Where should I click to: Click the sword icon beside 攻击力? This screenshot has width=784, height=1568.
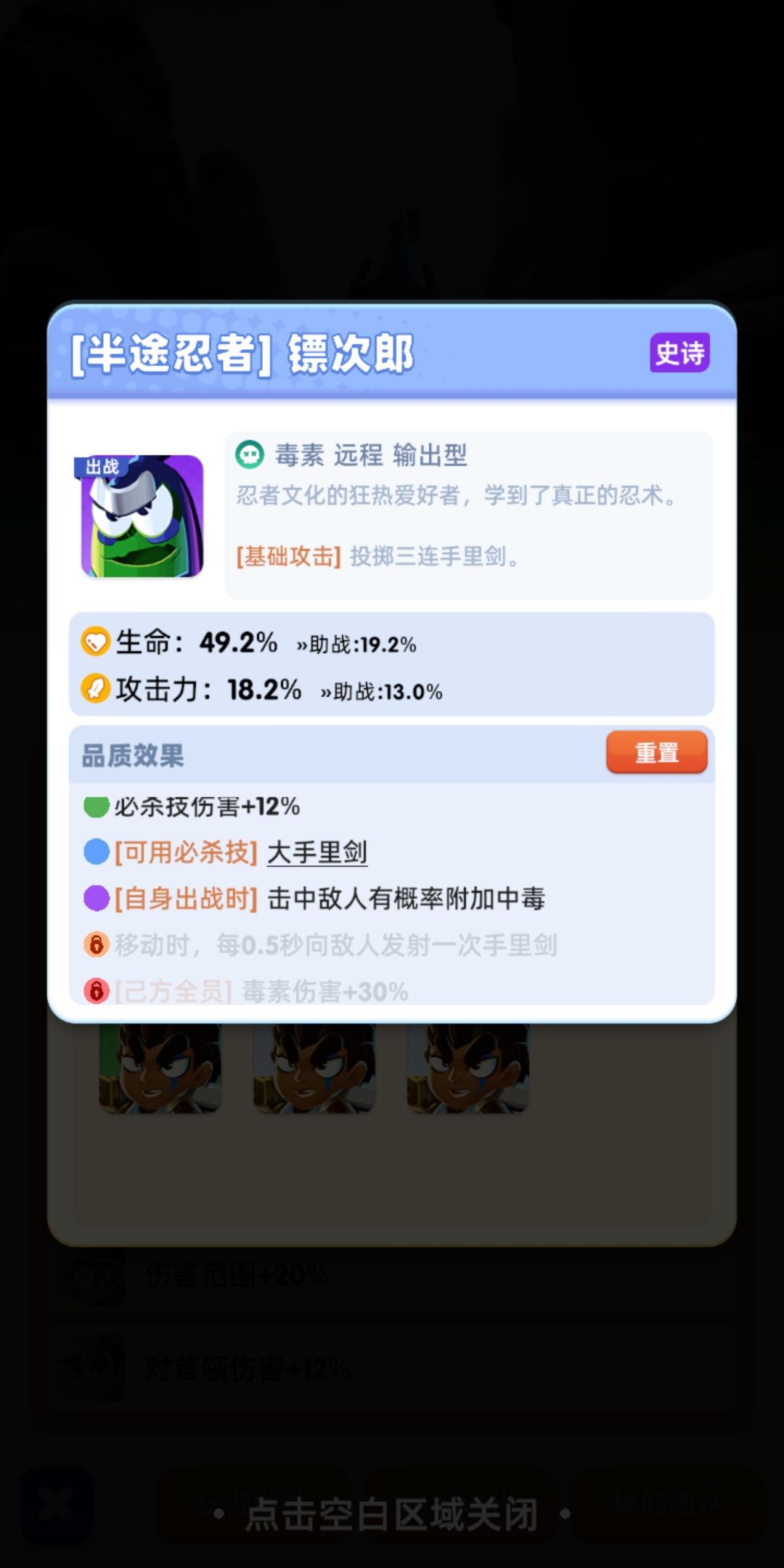point(94,692)
